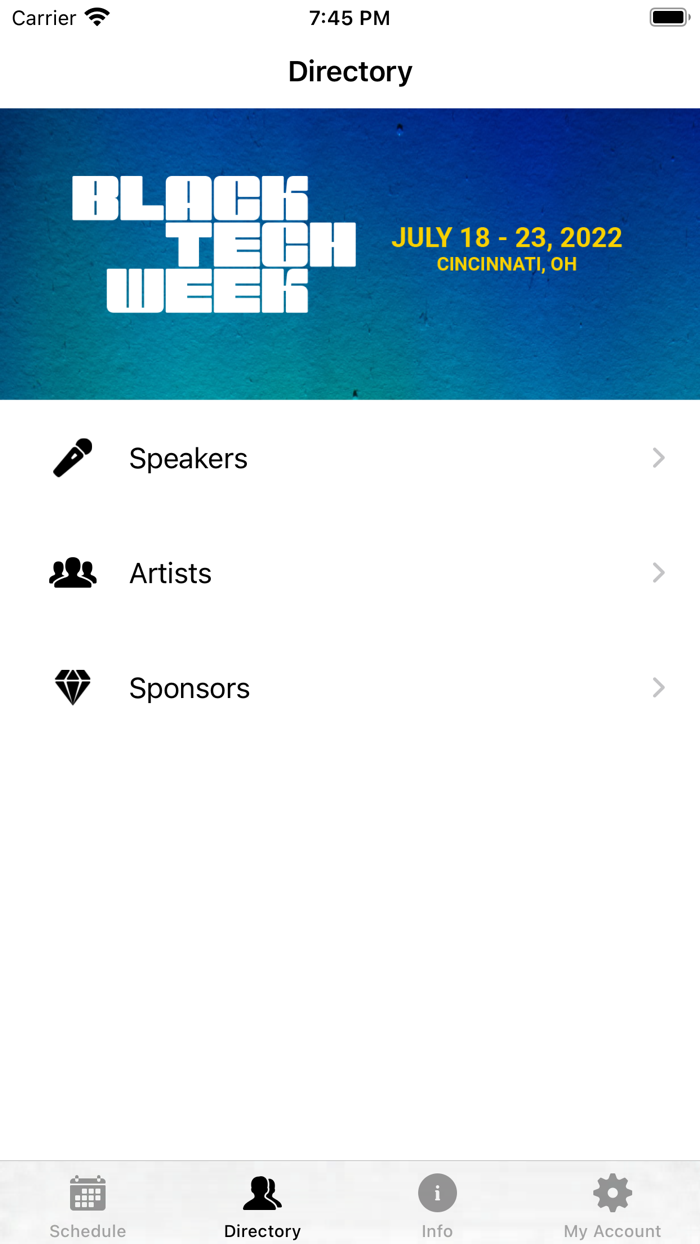Screen dimensions: 700x1244
Task: Open the My Account tab
Action: pos(612,1204)
